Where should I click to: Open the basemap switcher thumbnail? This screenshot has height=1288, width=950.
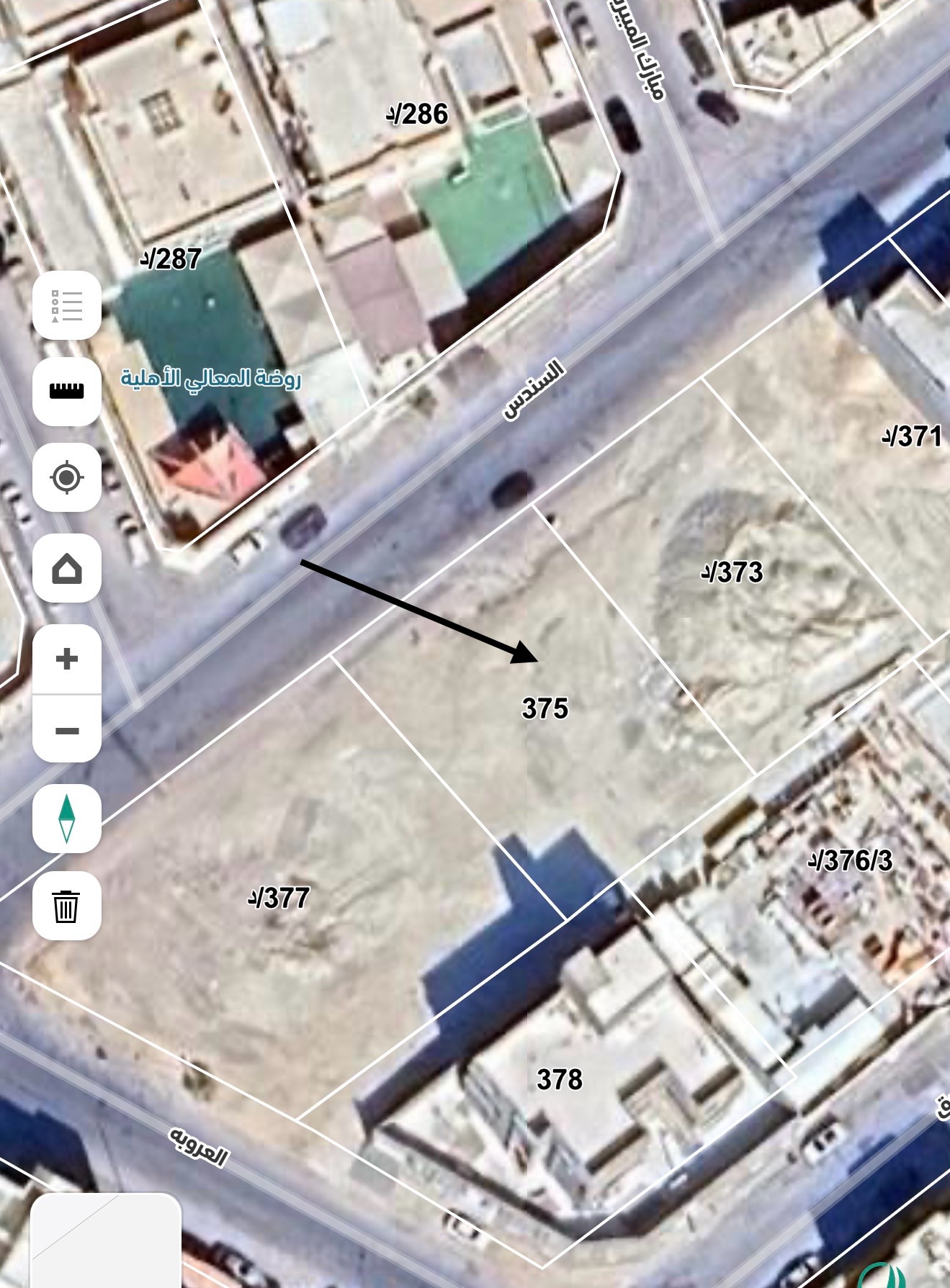pyautogui.click(x=105, y=1240)
